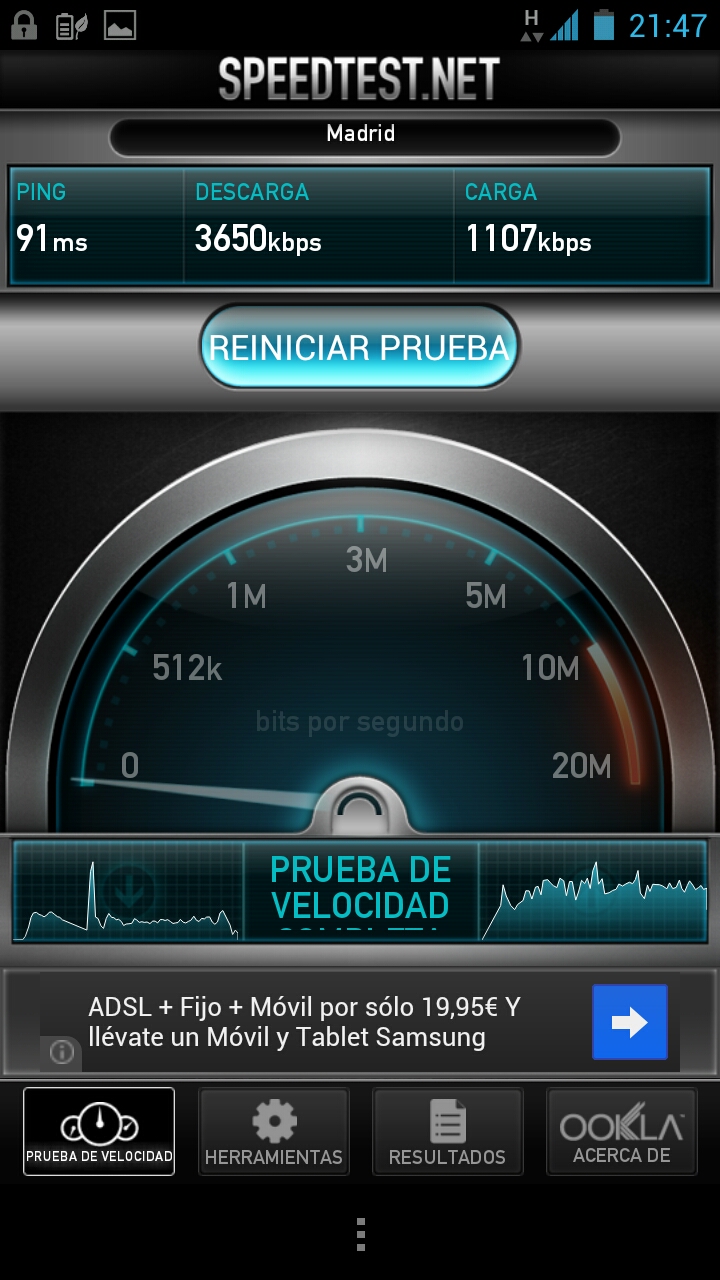
Task: Switch to the Prueba de Velocidad tab
Action: [99, 1131]
